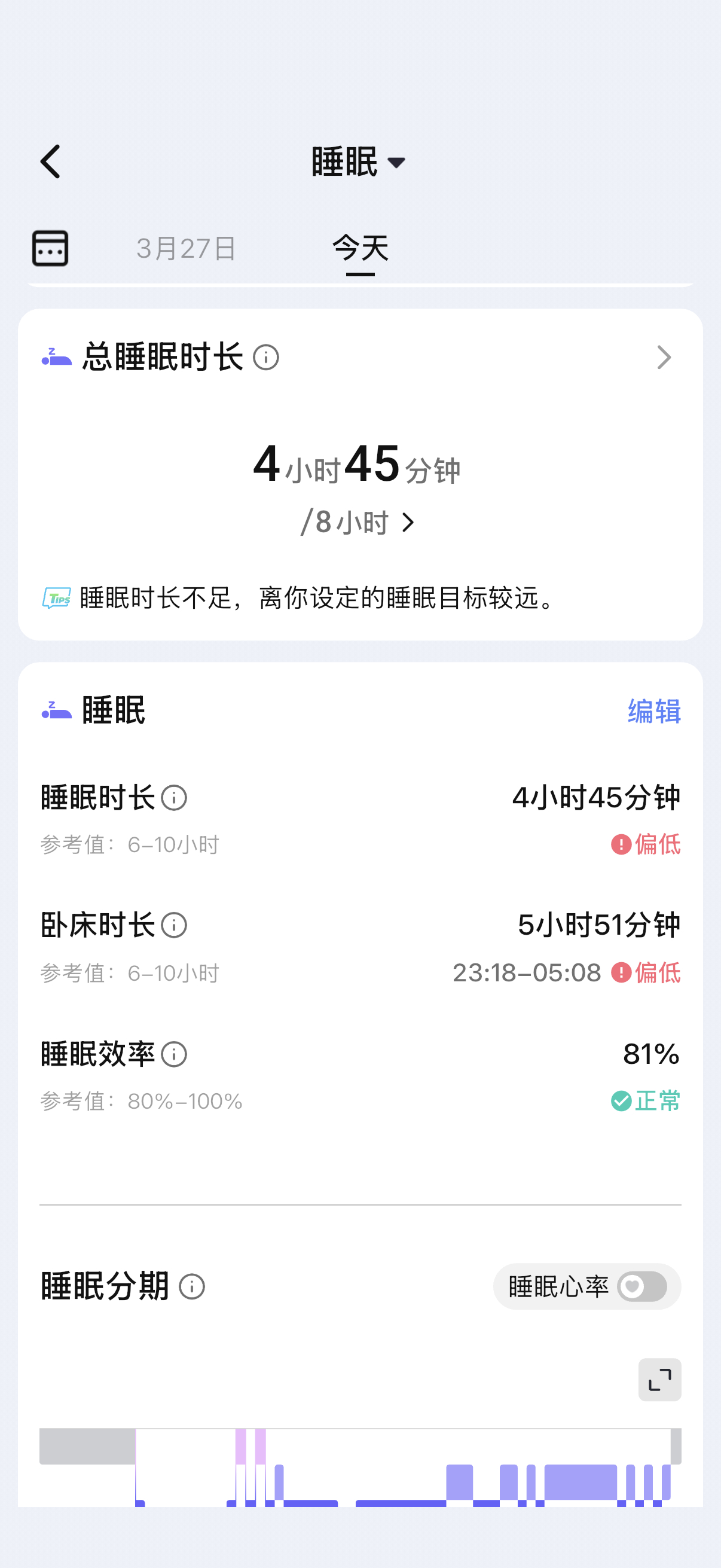Expand the 总睡眠时长 card details chevron
Viewport: 721px width, 1568px height.
click(x=664, y=359)
